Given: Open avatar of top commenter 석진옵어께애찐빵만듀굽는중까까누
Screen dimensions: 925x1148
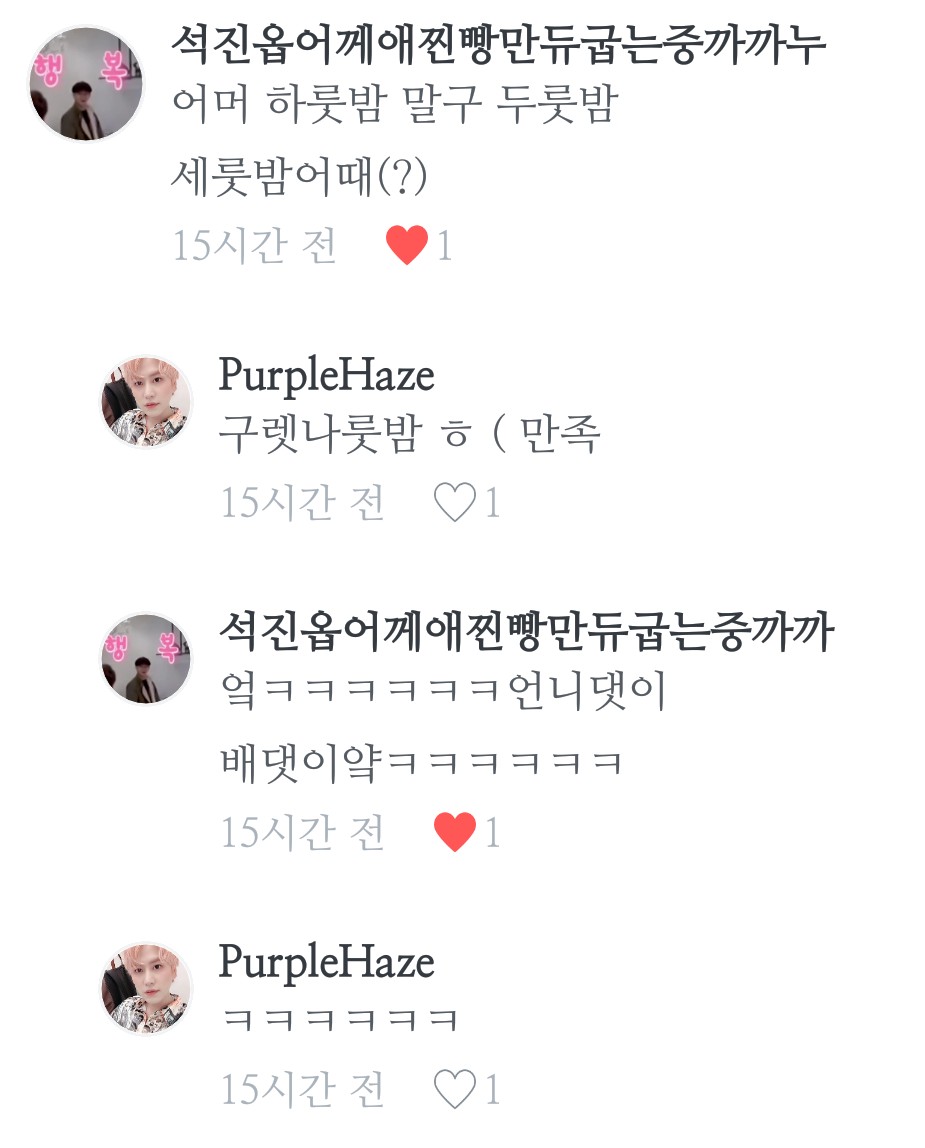Looking at the screenshot, I should (86, 83).
